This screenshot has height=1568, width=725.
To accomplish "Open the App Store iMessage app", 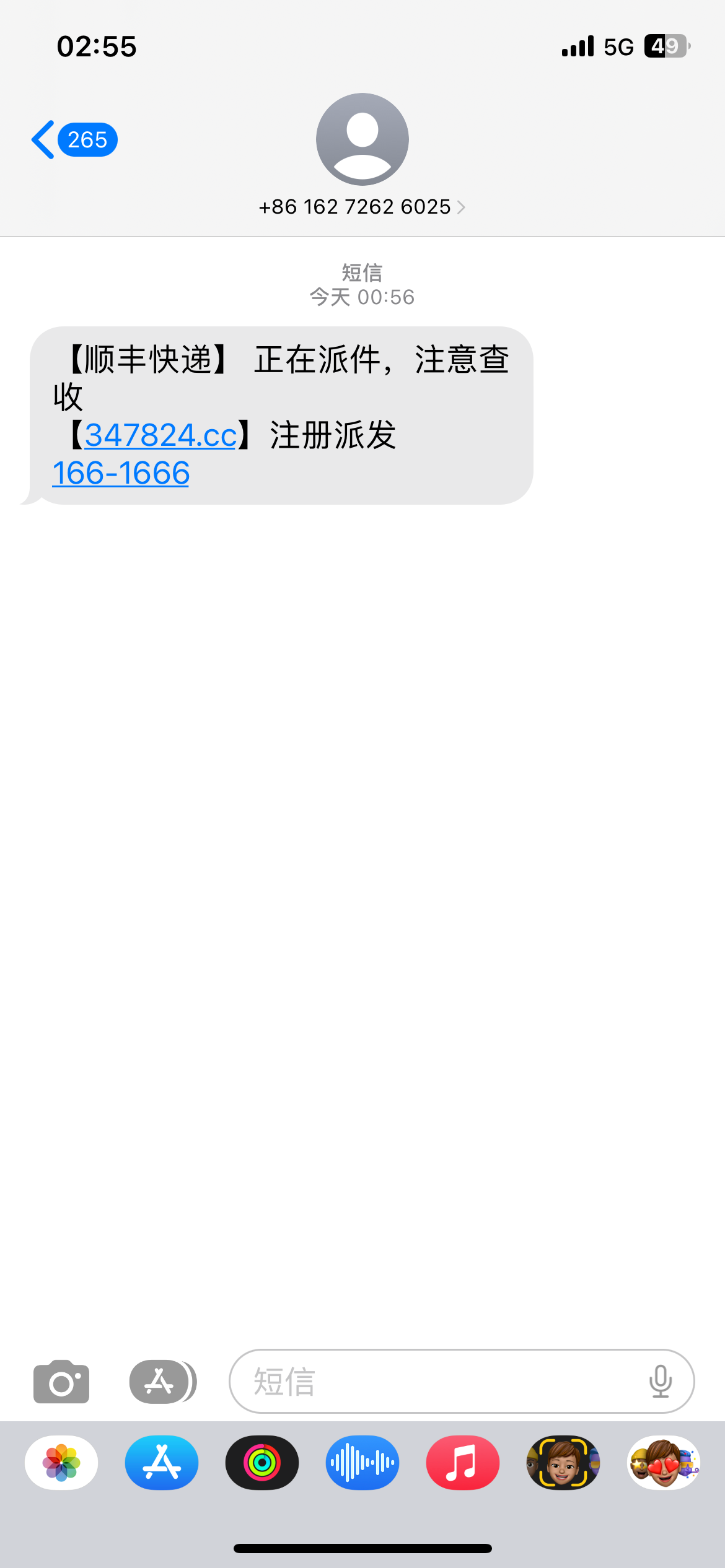I will [161, 1462].
